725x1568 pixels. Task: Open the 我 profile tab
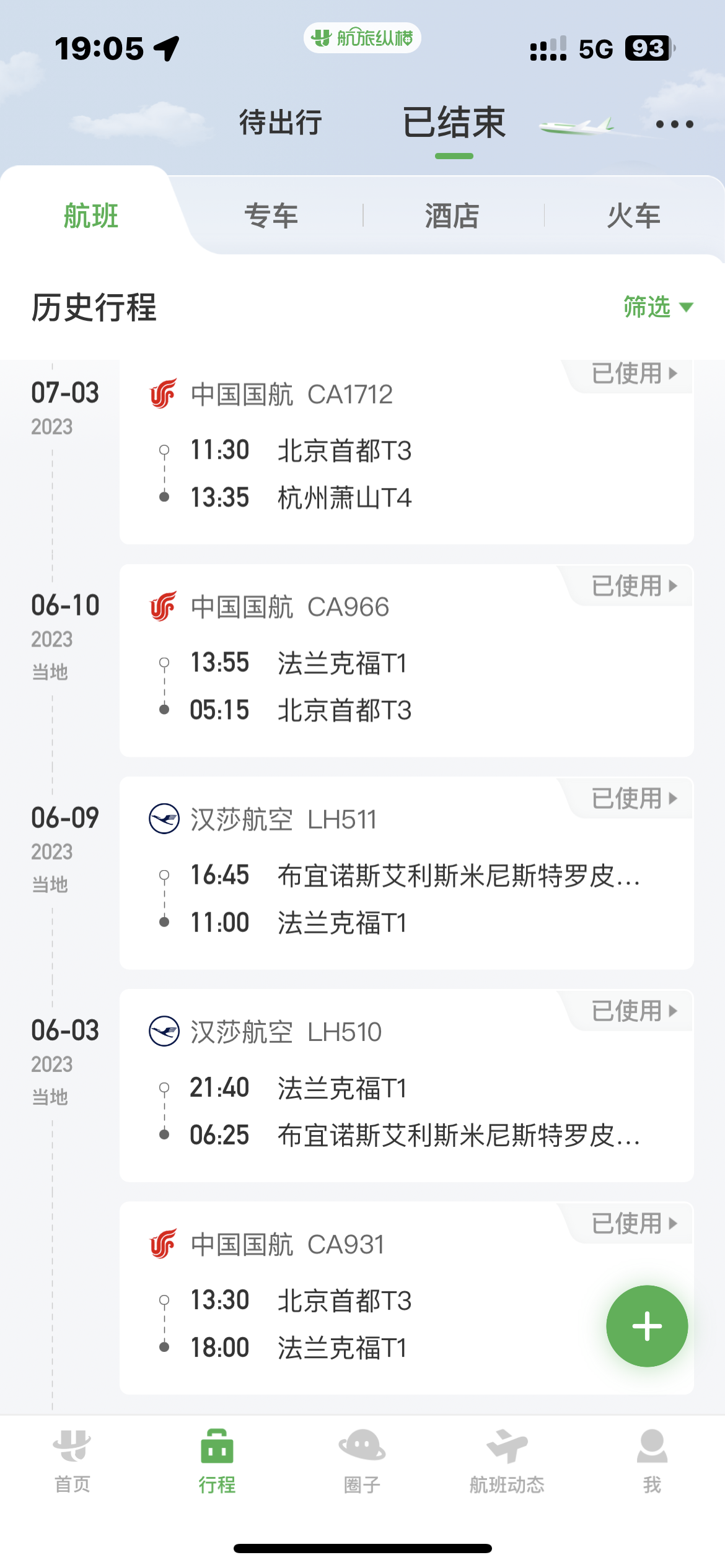coord(652,1460)
